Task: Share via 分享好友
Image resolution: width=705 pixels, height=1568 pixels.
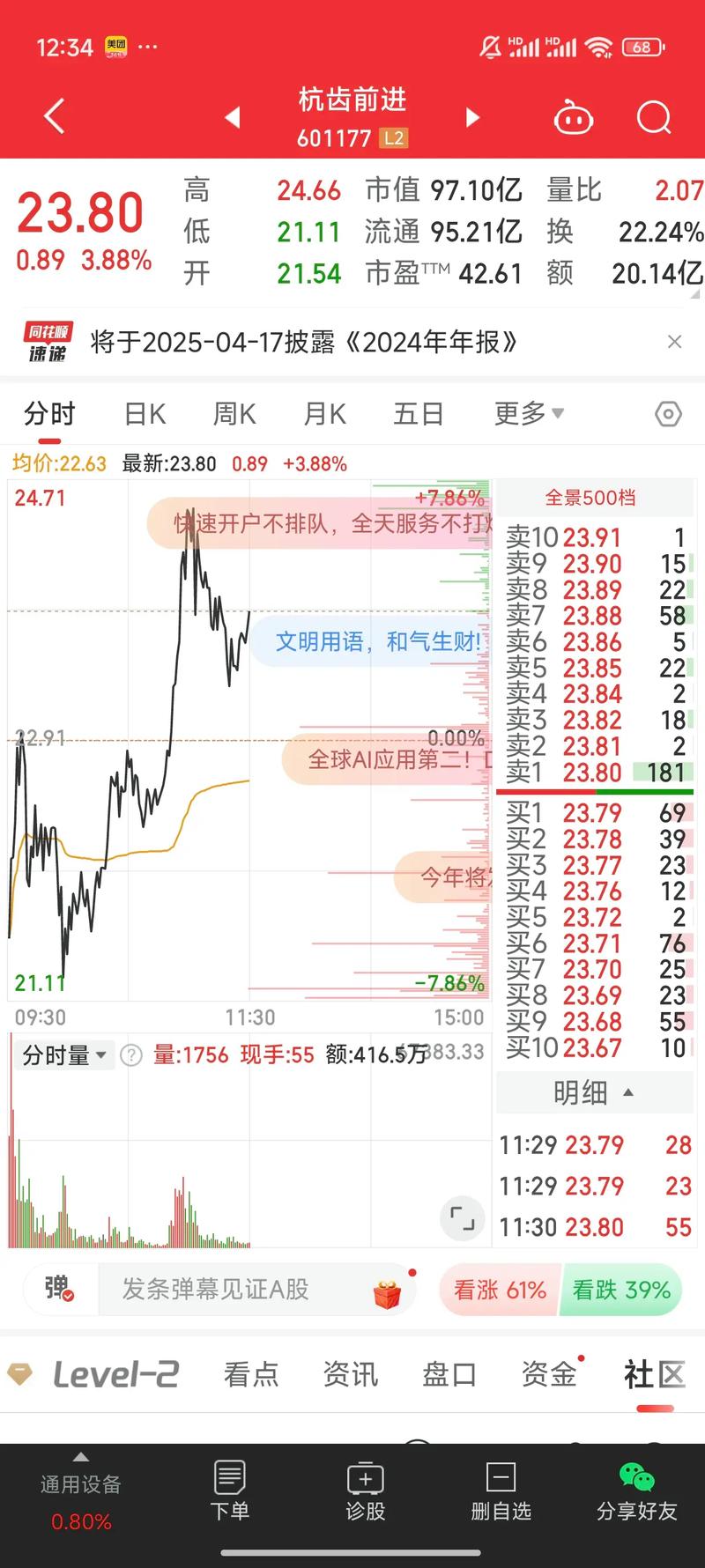Action: [636, 1490]
